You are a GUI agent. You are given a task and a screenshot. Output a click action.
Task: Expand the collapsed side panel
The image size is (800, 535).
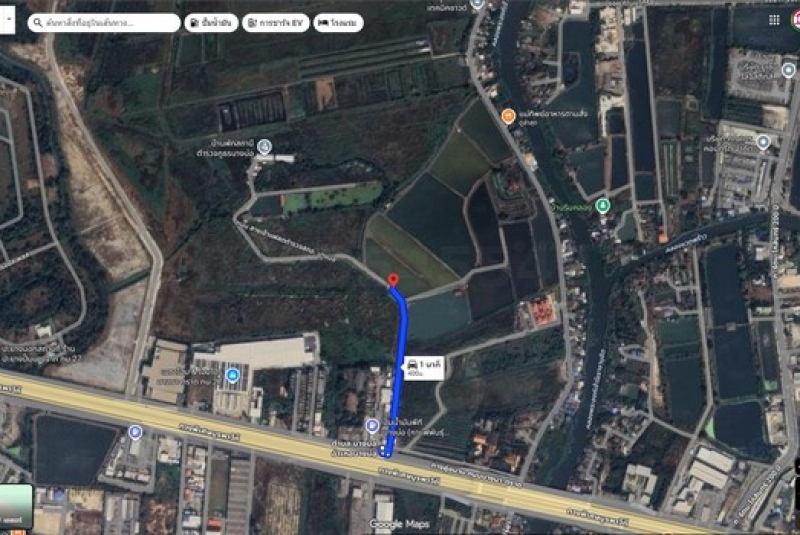5,22
